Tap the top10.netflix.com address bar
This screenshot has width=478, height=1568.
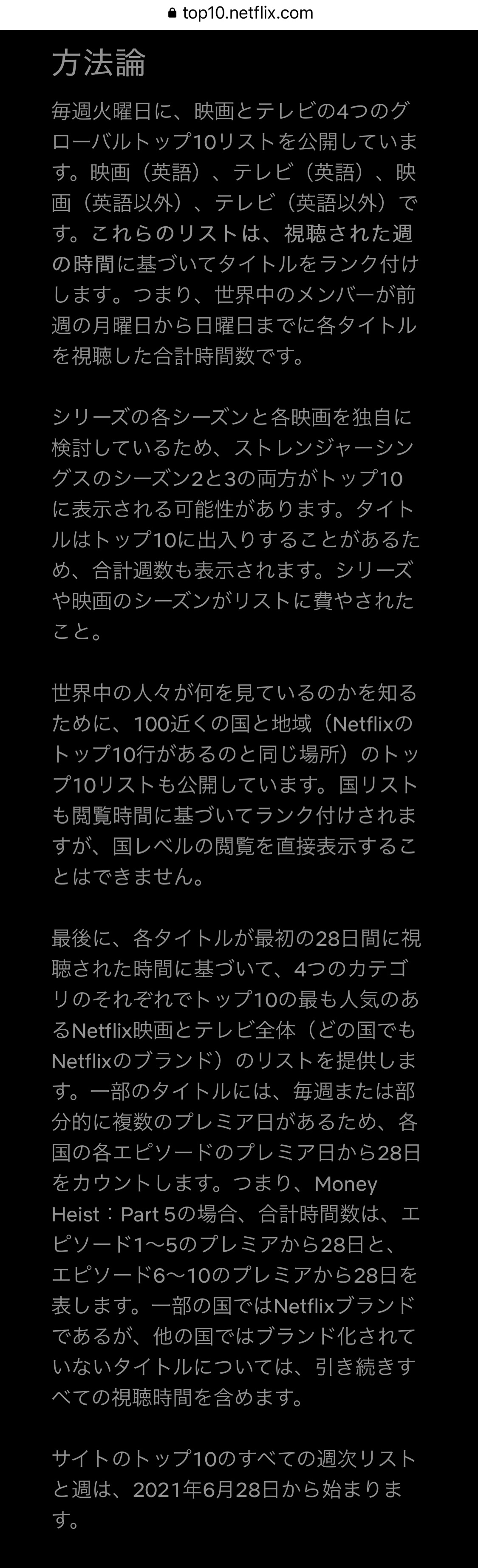(x=240, y=13)
